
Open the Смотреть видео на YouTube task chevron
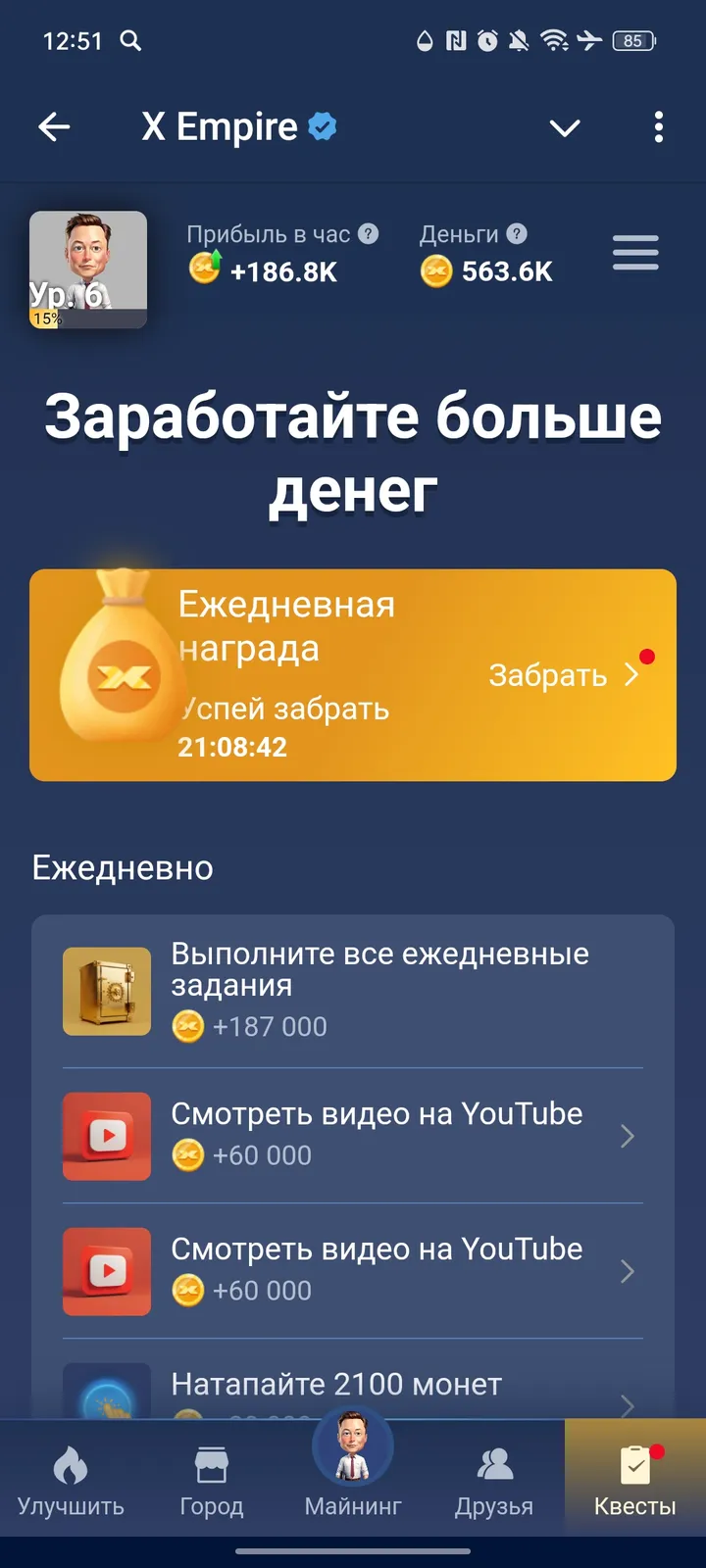pos(627,1137)
